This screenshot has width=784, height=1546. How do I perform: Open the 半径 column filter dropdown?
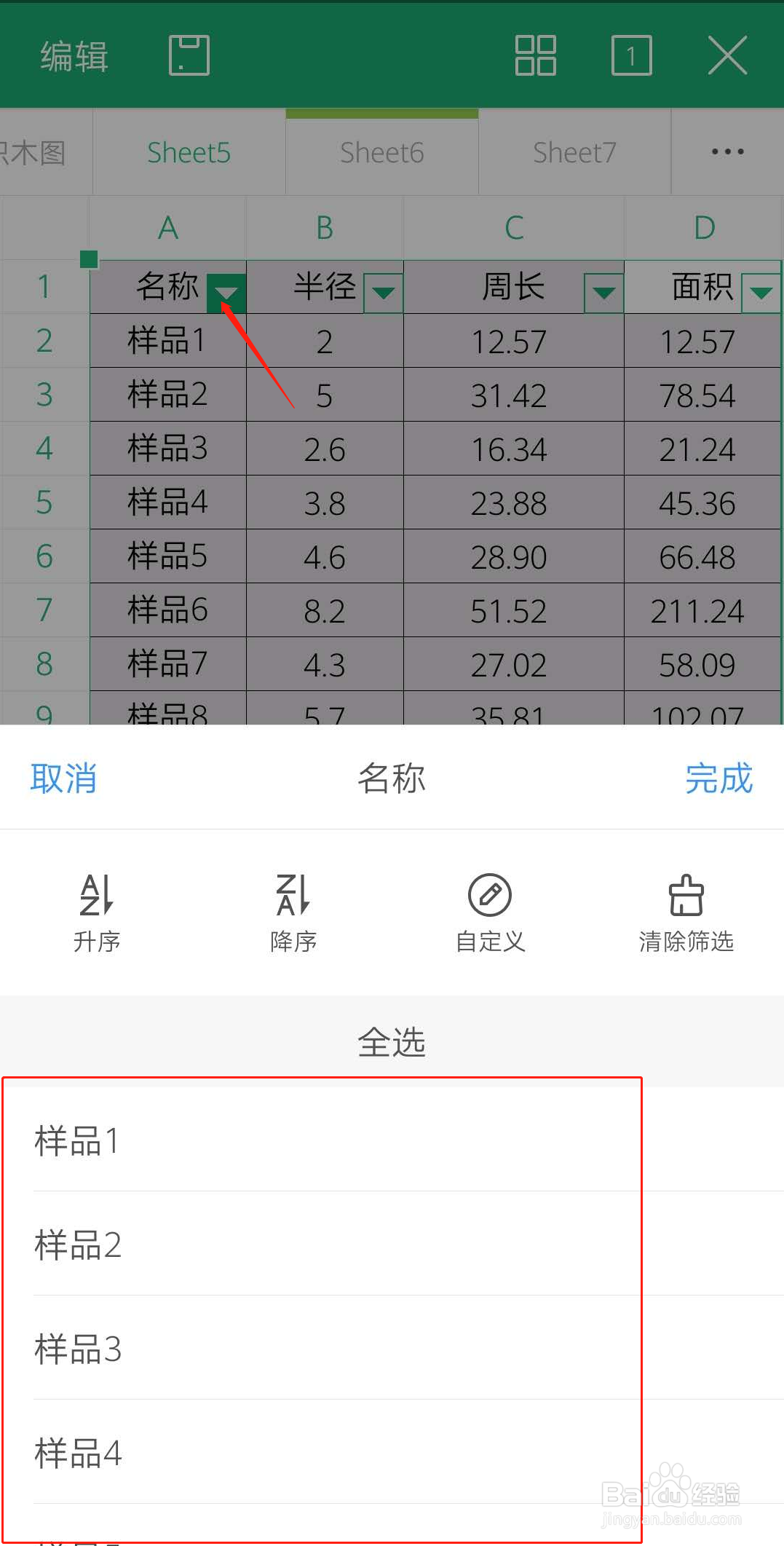[384, 290]
